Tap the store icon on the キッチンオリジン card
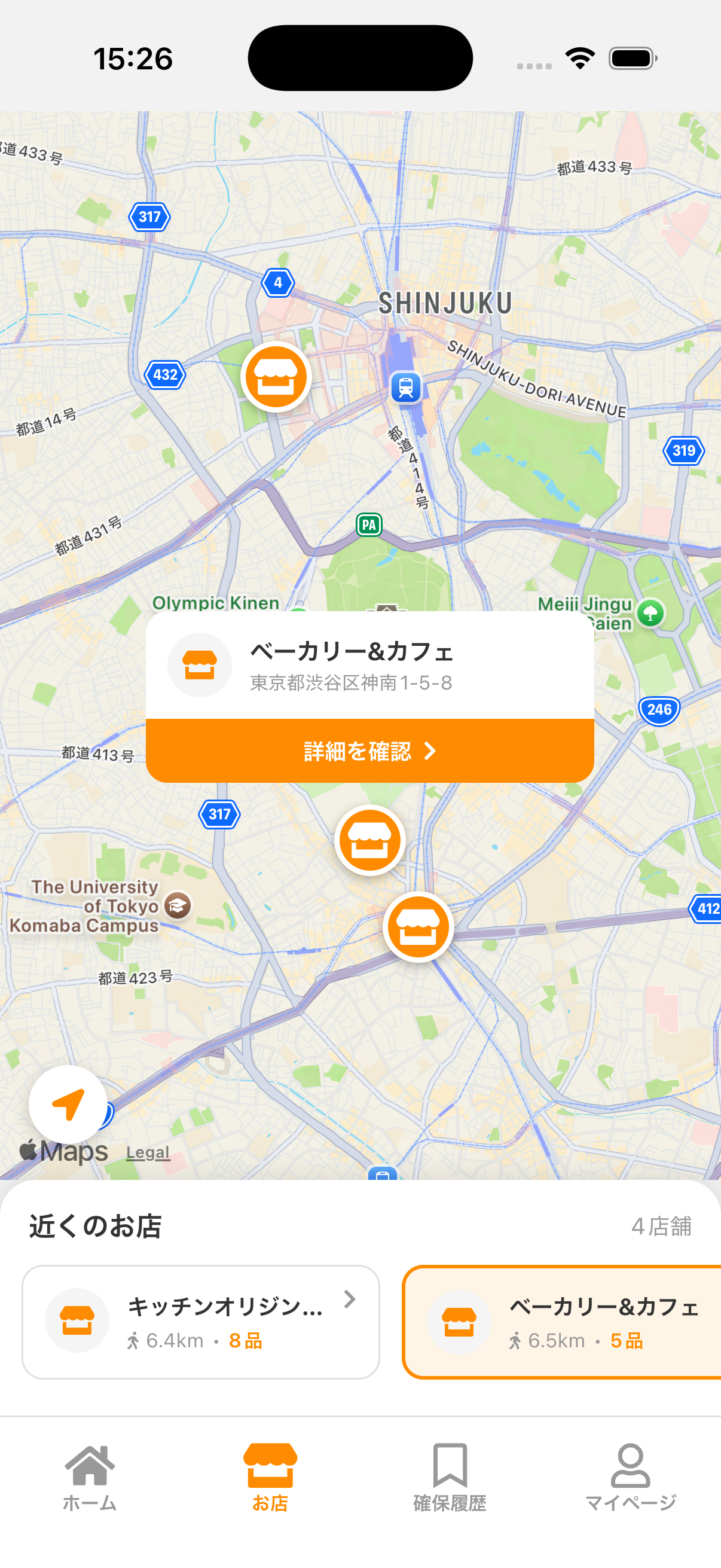 coord(77,1320)
